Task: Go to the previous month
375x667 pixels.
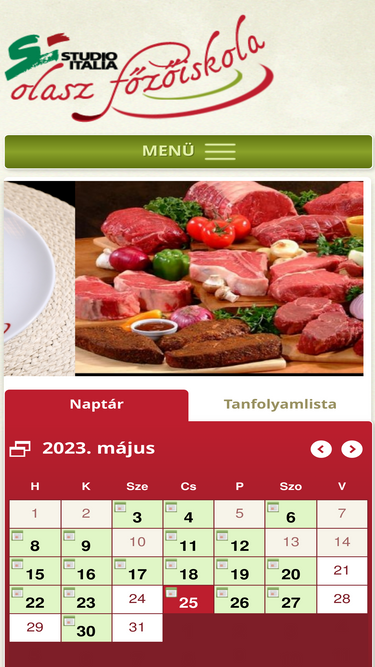Action: (x=321, y=449)
